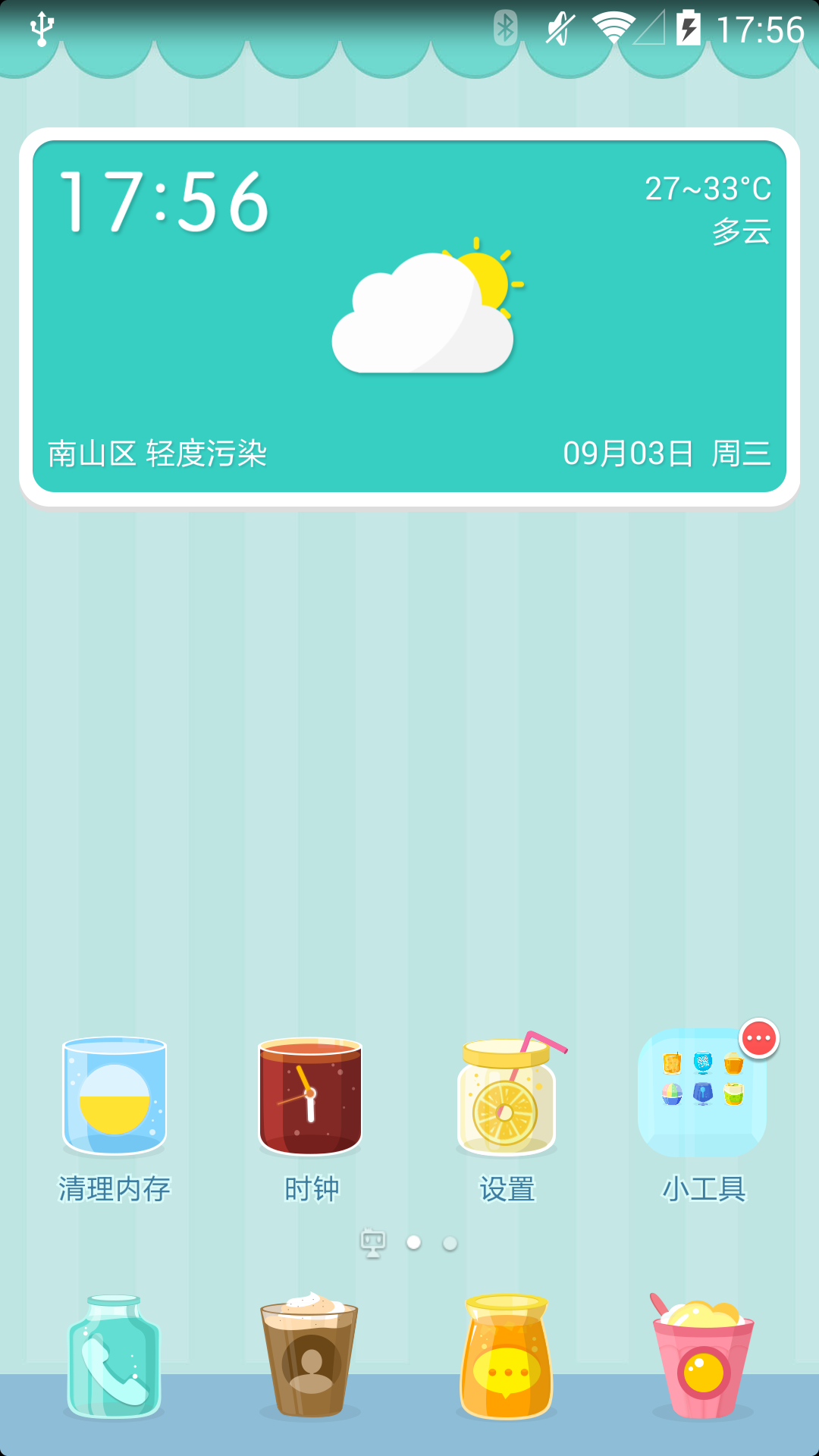Open the phone dialer in dock

click(x=115, y=1357)
